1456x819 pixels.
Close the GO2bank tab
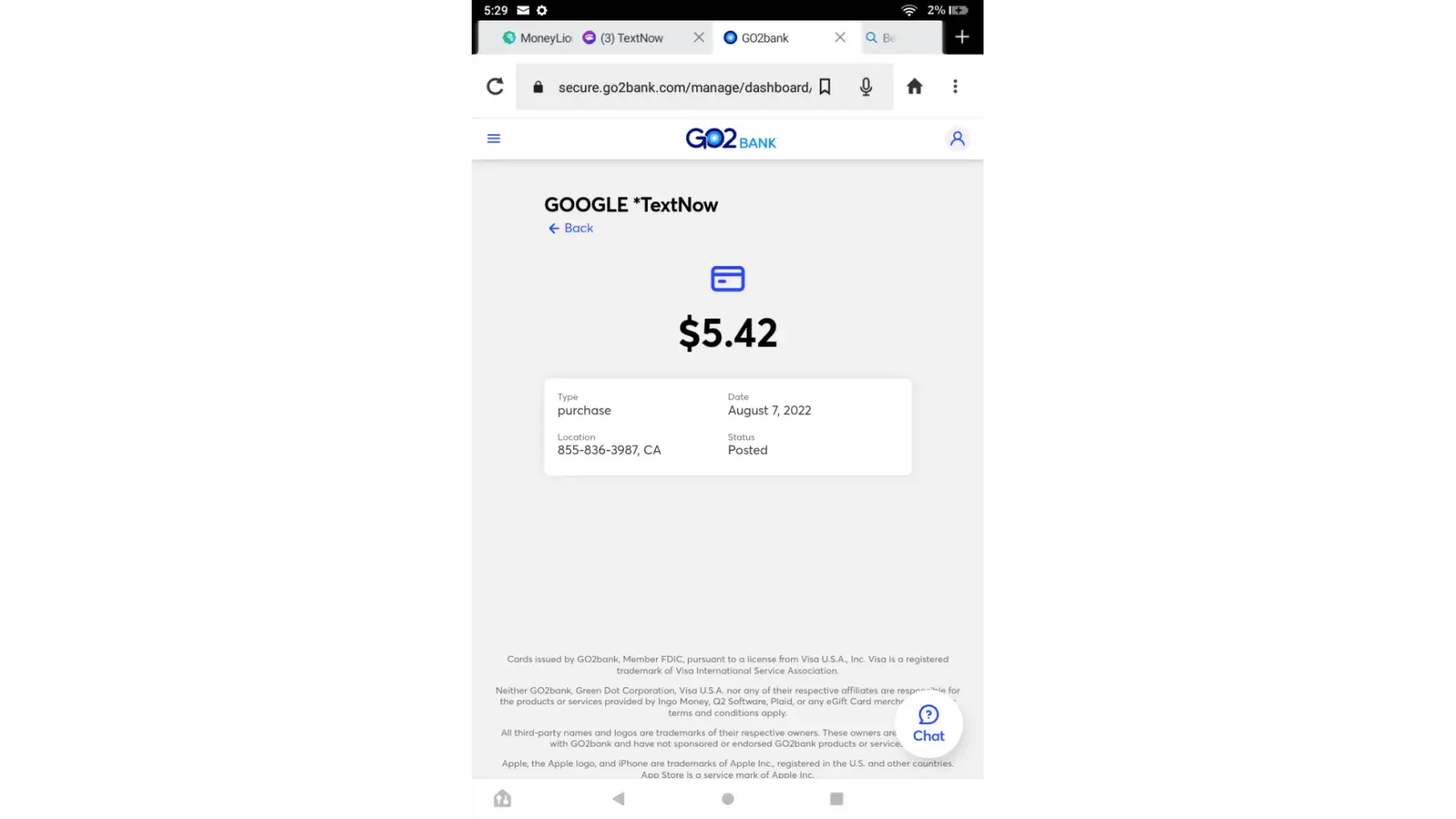click(840, 38)
